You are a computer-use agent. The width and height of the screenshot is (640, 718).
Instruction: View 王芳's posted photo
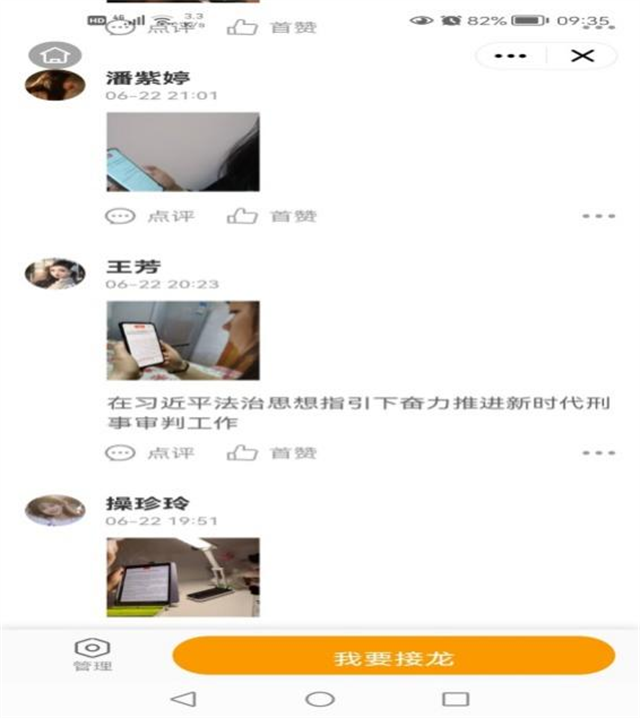183,340
